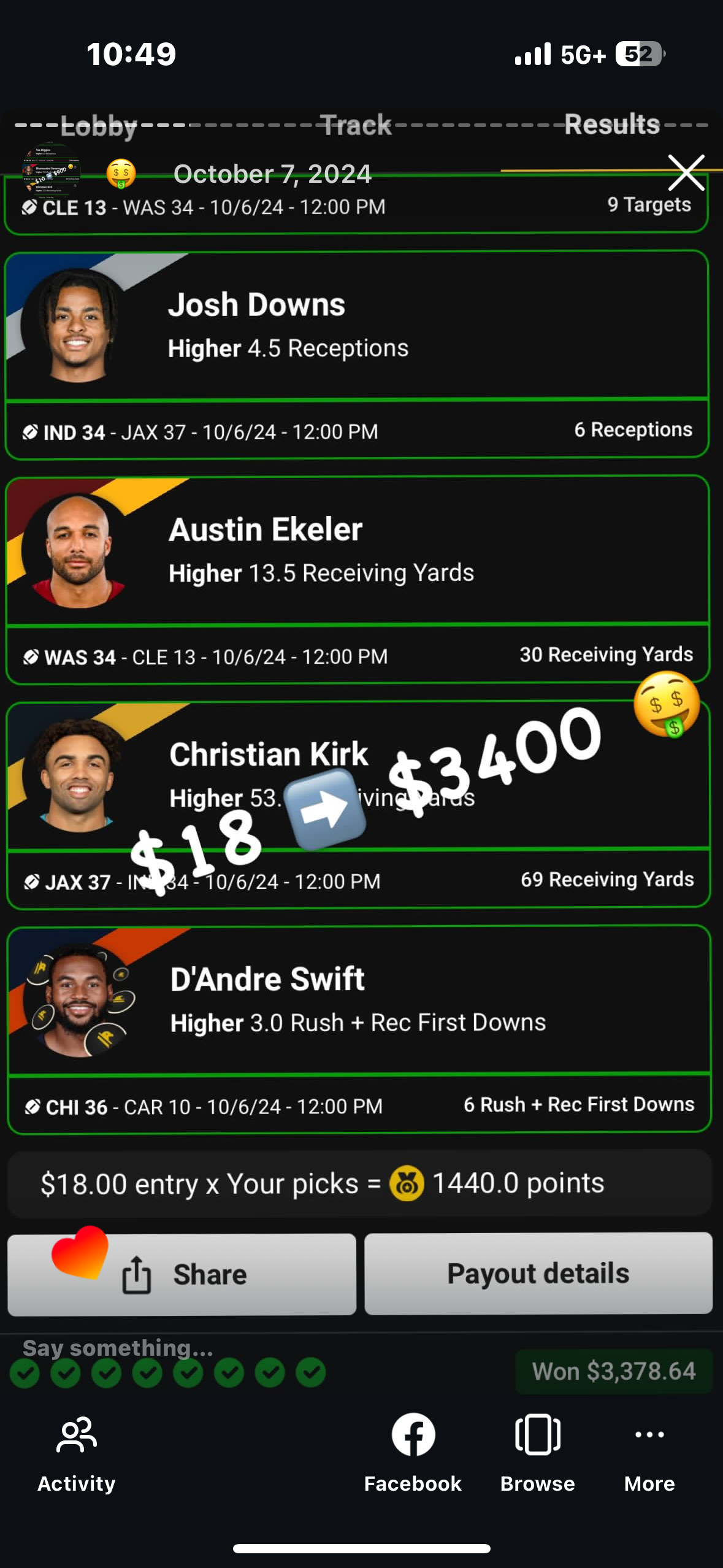Open the More options menu
This screenshot has height=1568, width=723.
(x=649, y=1453)
